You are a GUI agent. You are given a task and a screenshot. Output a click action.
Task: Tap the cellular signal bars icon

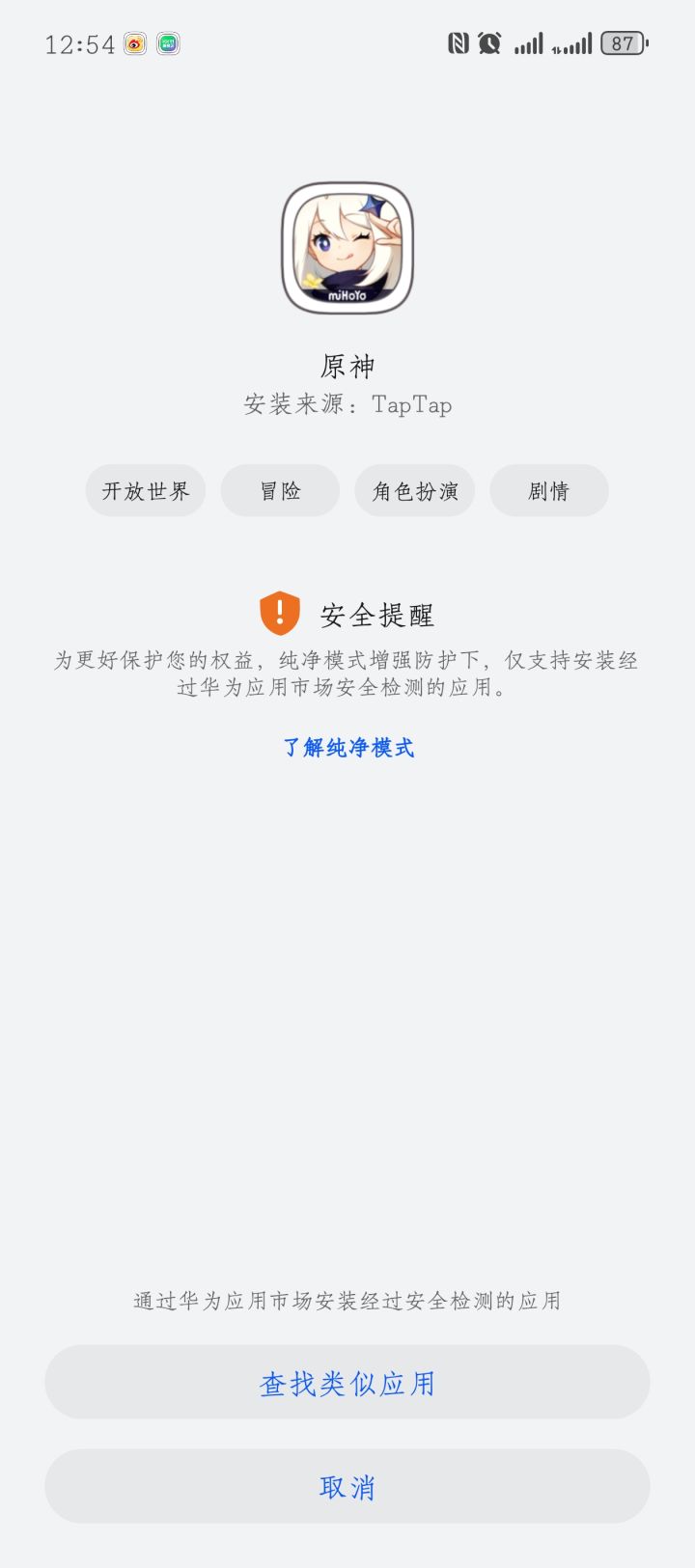coord(530,42)
